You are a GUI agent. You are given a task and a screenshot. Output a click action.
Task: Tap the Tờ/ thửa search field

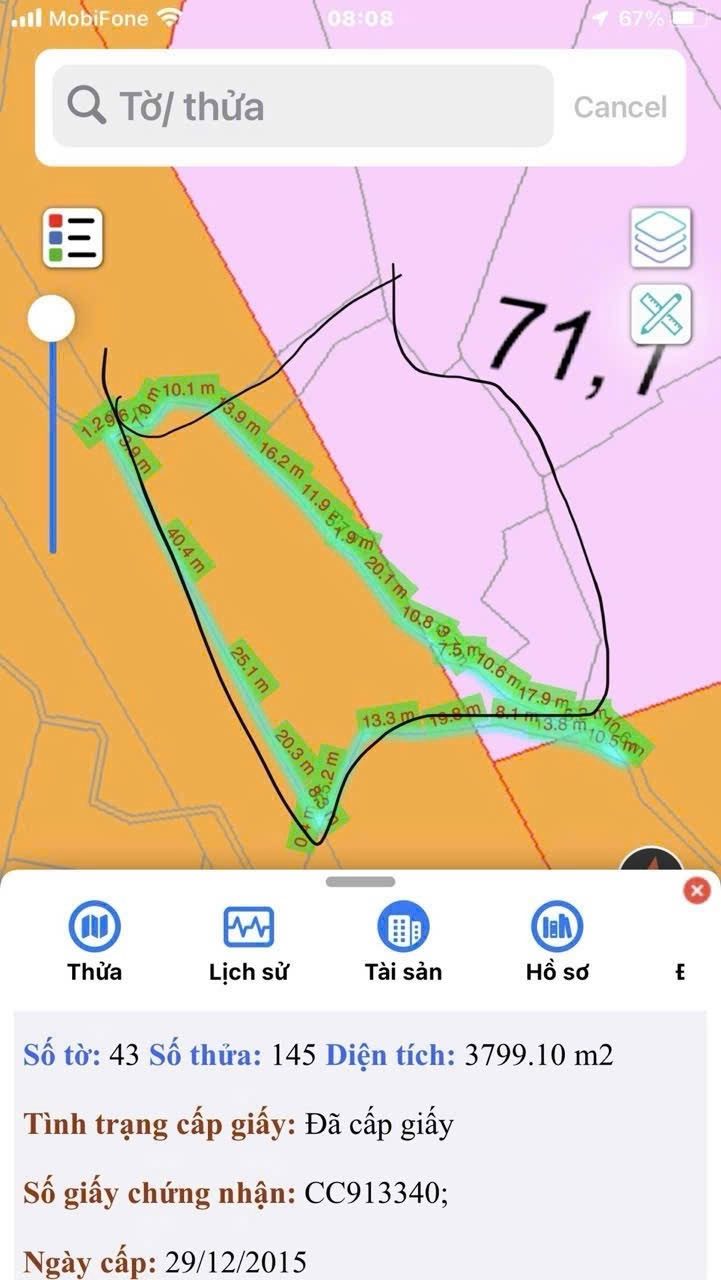[x=303, y=106]
